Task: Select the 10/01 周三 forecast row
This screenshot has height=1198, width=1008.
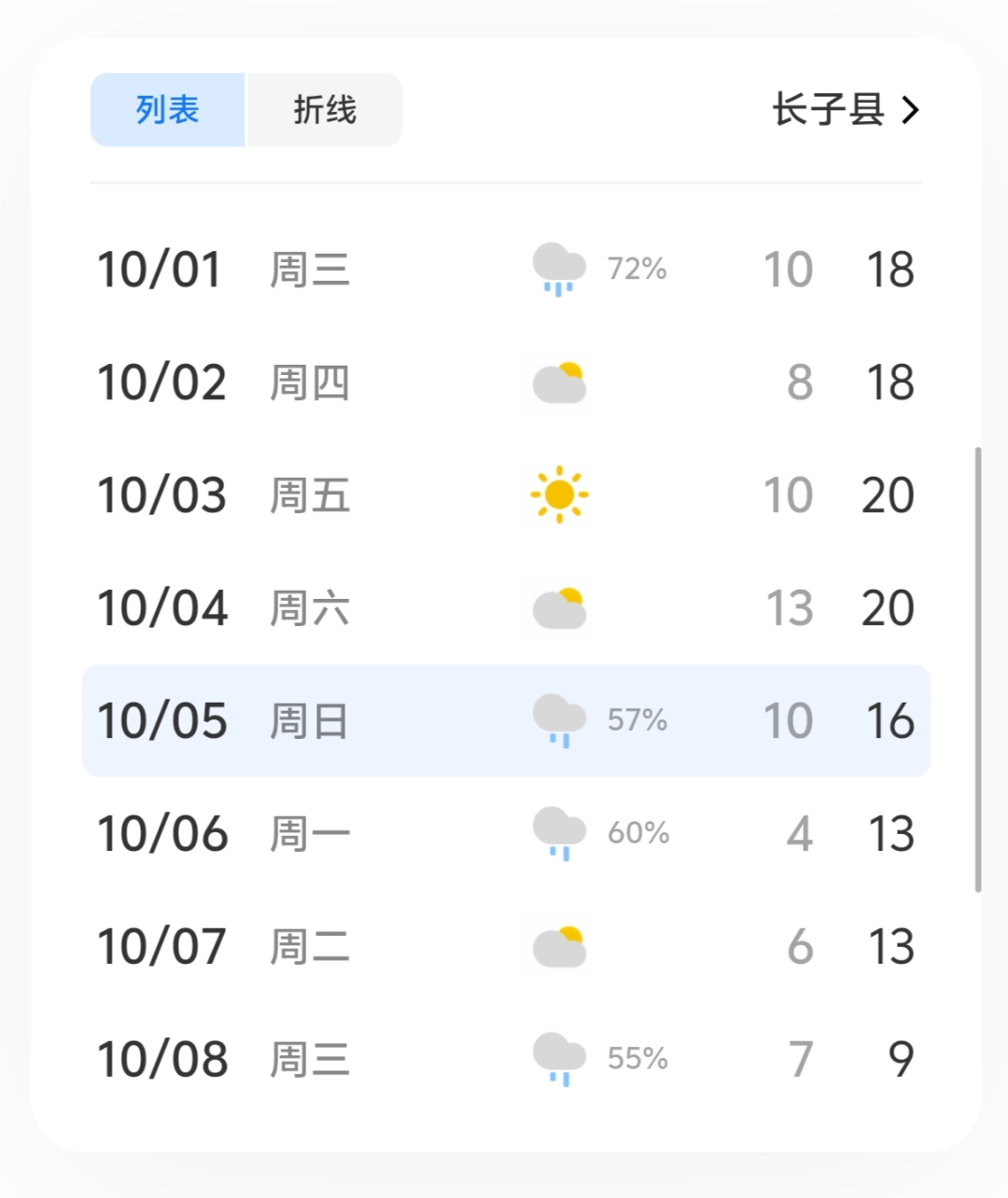Action: click(x=506, y=270)
